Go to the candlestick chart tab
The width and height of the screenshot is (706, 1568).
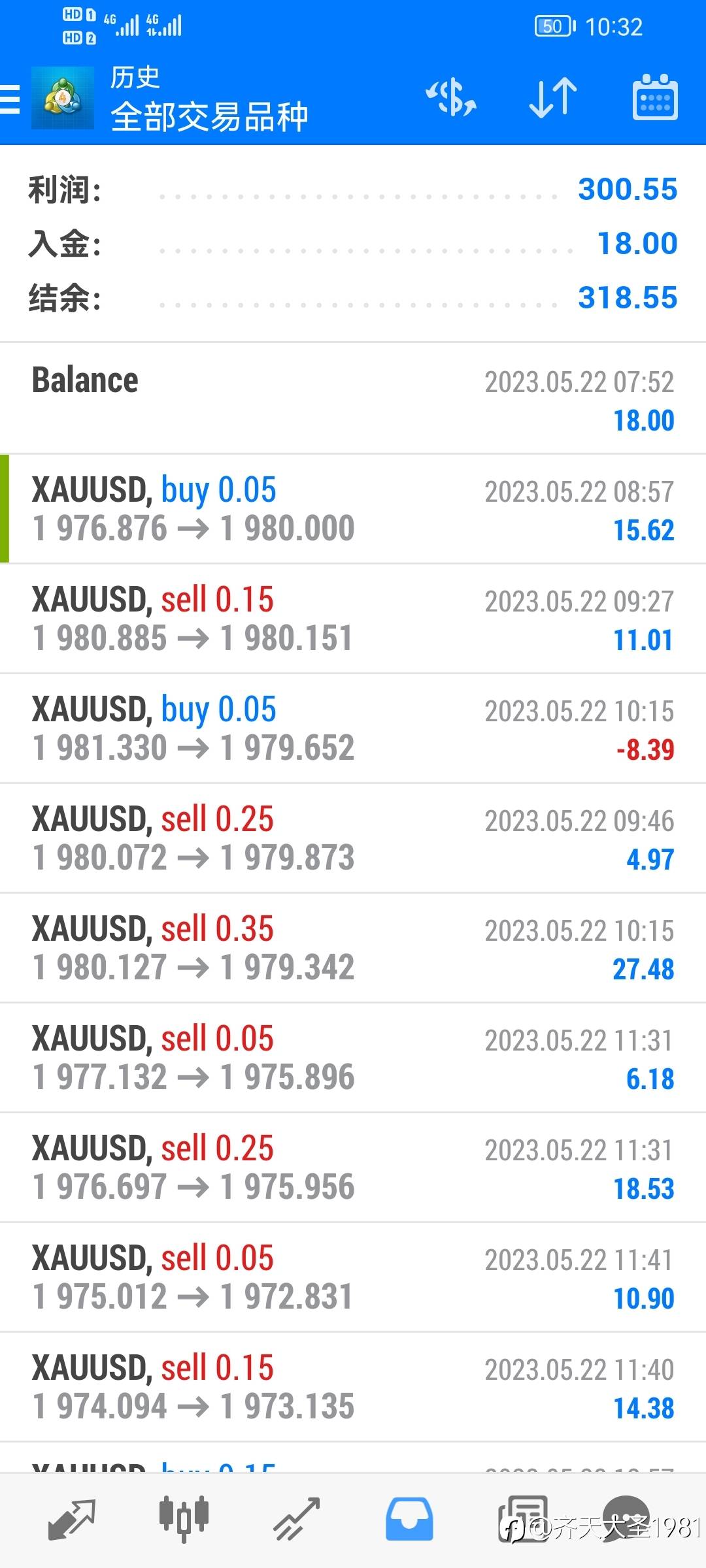(x=184, y=1518)
